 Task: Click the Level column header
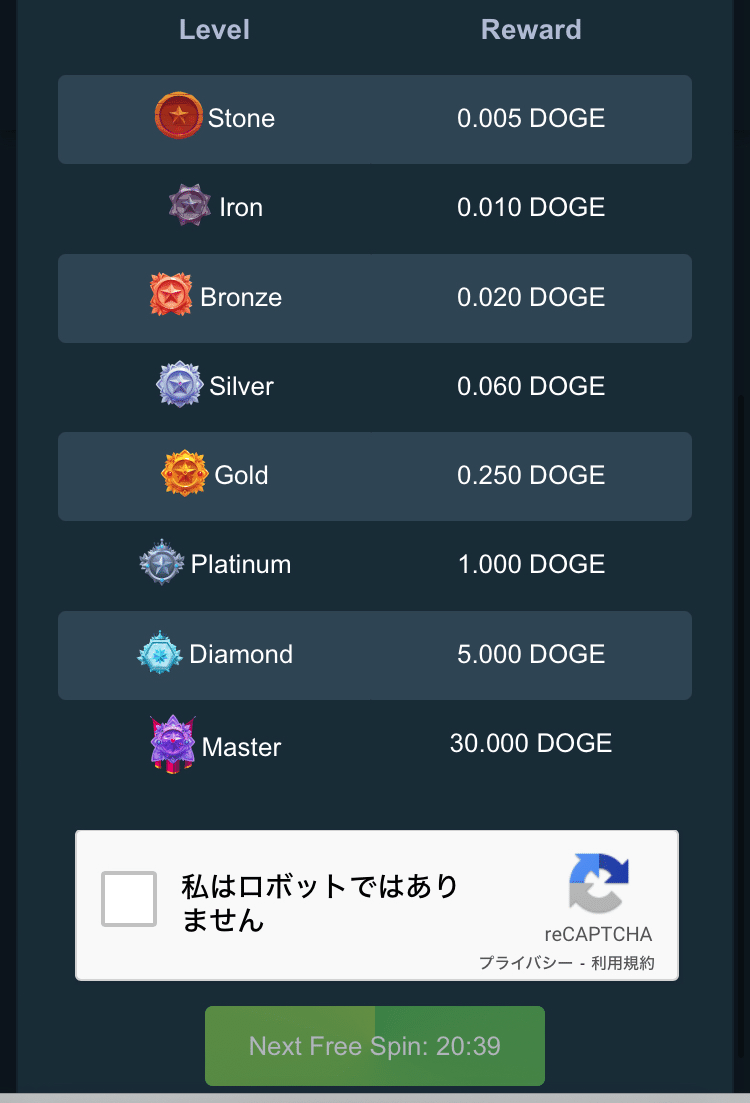click(x=214, y=29)
